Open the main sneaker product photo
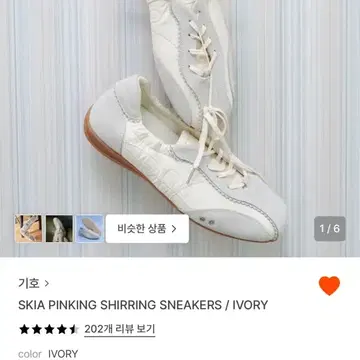The height and width of the screenshot is (360, 360). coord(180,128)
